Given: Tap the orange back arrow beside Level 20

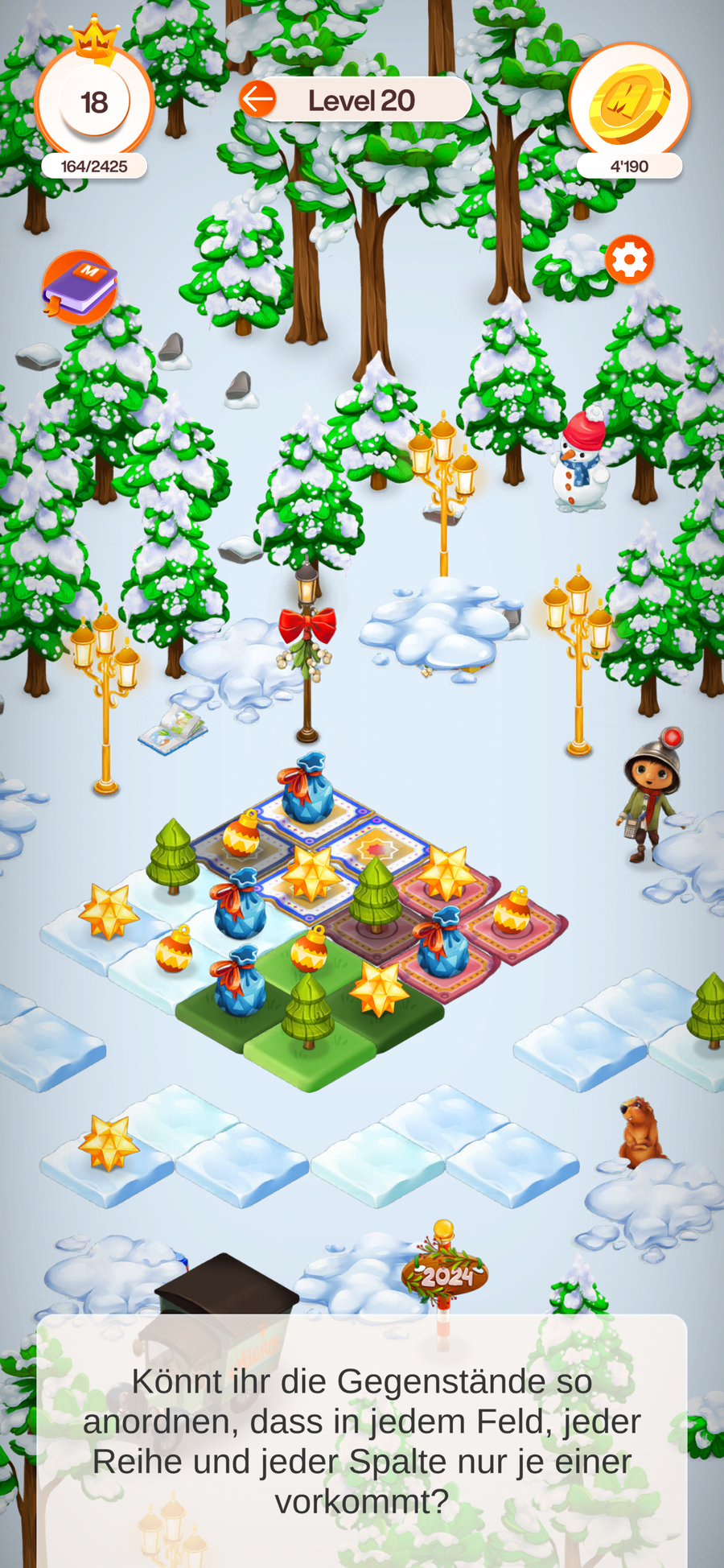Looking at the screenshot, I should 258,100.
